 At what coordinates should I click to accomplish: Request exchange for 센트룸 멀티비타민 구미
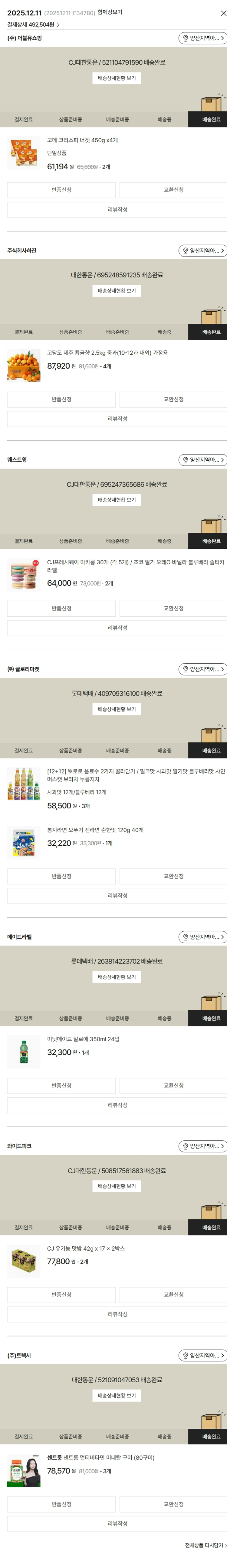(173, 1504)
